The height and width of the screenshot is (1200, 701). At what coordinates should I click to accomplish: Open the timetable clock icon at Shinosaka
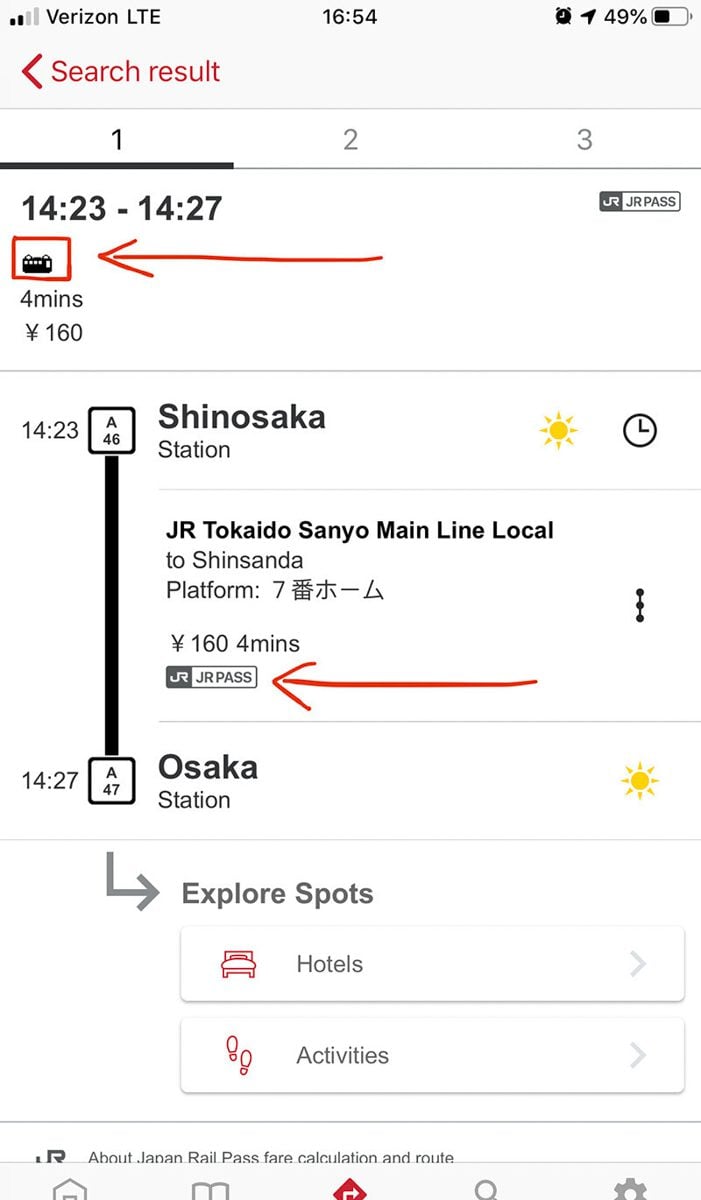[640, 431]
